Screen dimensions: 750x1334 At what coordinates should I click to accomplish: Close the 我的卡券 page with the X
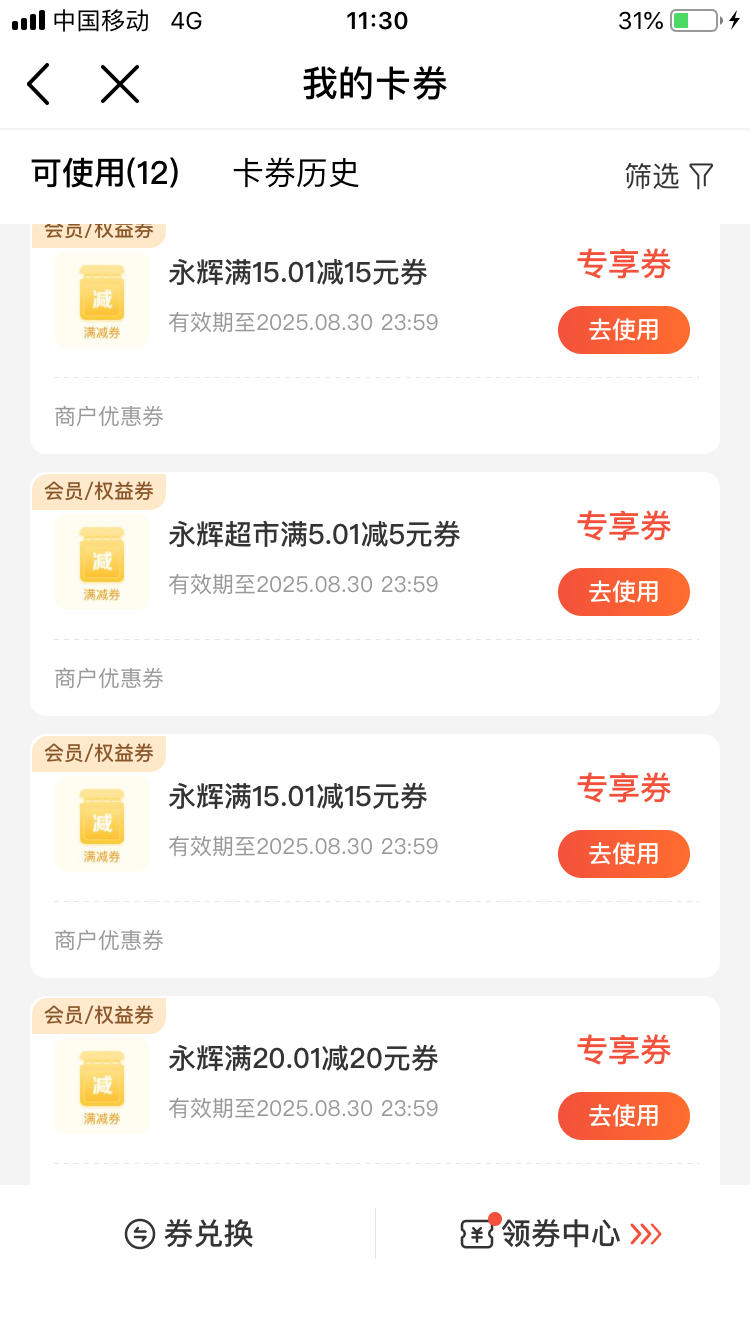pos(120,84)
